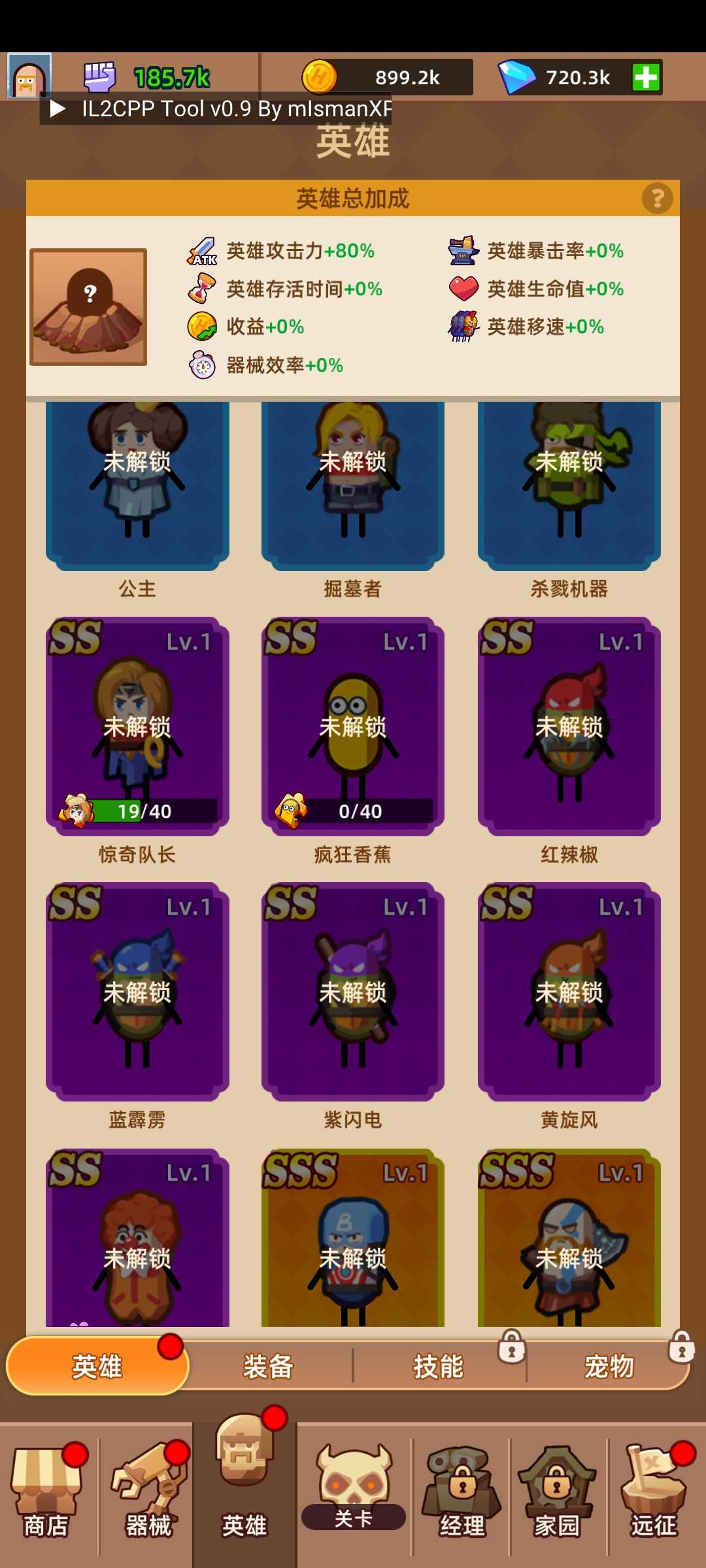Open the question mark help for 英雄总加成

coord(657,198)
